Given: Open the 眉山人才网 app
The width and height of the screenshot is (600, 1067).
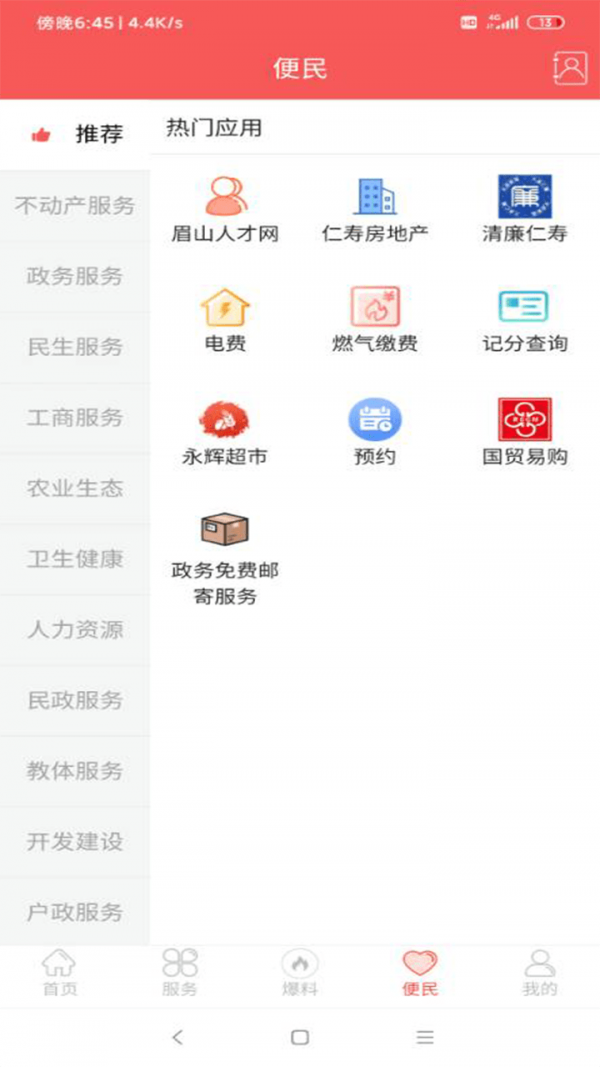Looking at the screenshot, I should 225,209.
